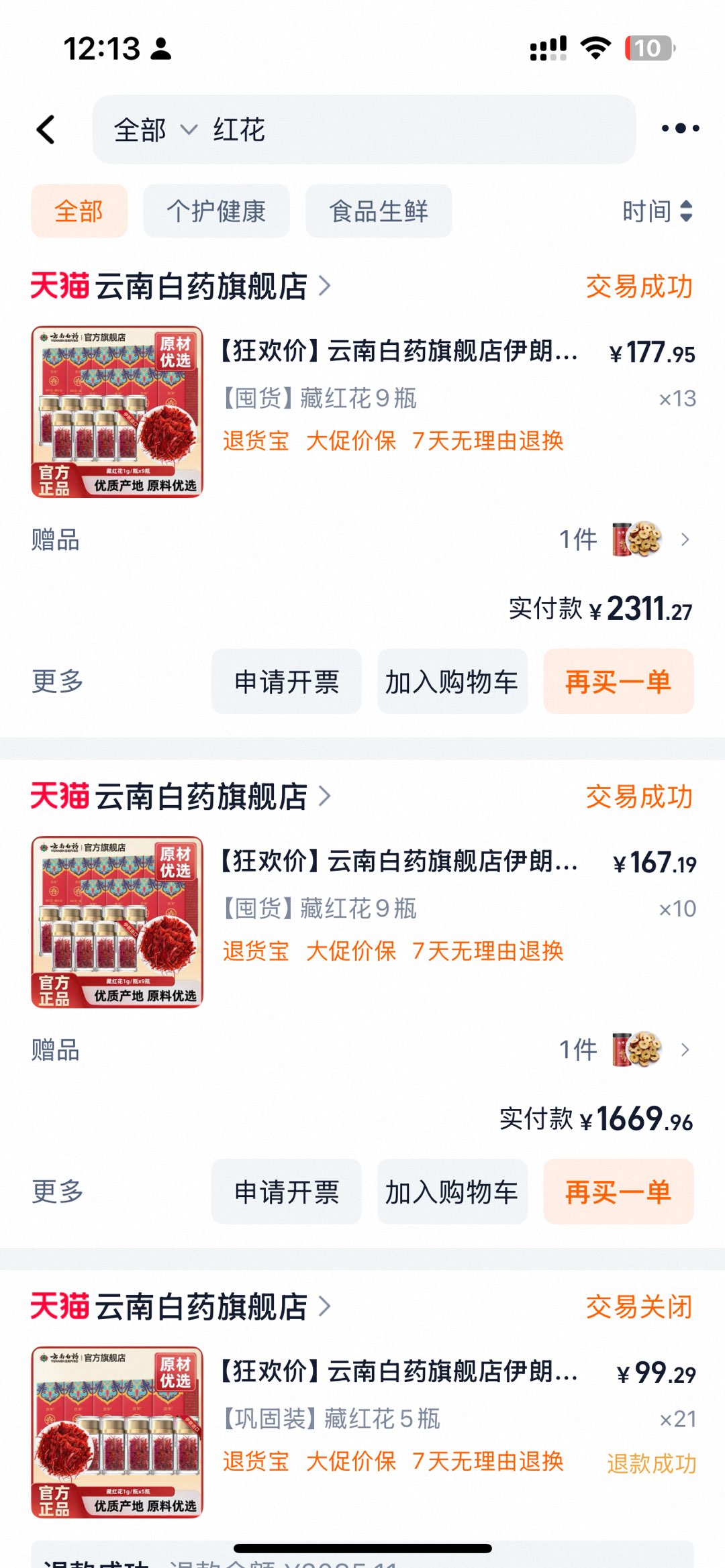Viewport: 725px width, 1568px height.
Task: Open the three-dot overflow menu
Action: (x=679, y=129)
